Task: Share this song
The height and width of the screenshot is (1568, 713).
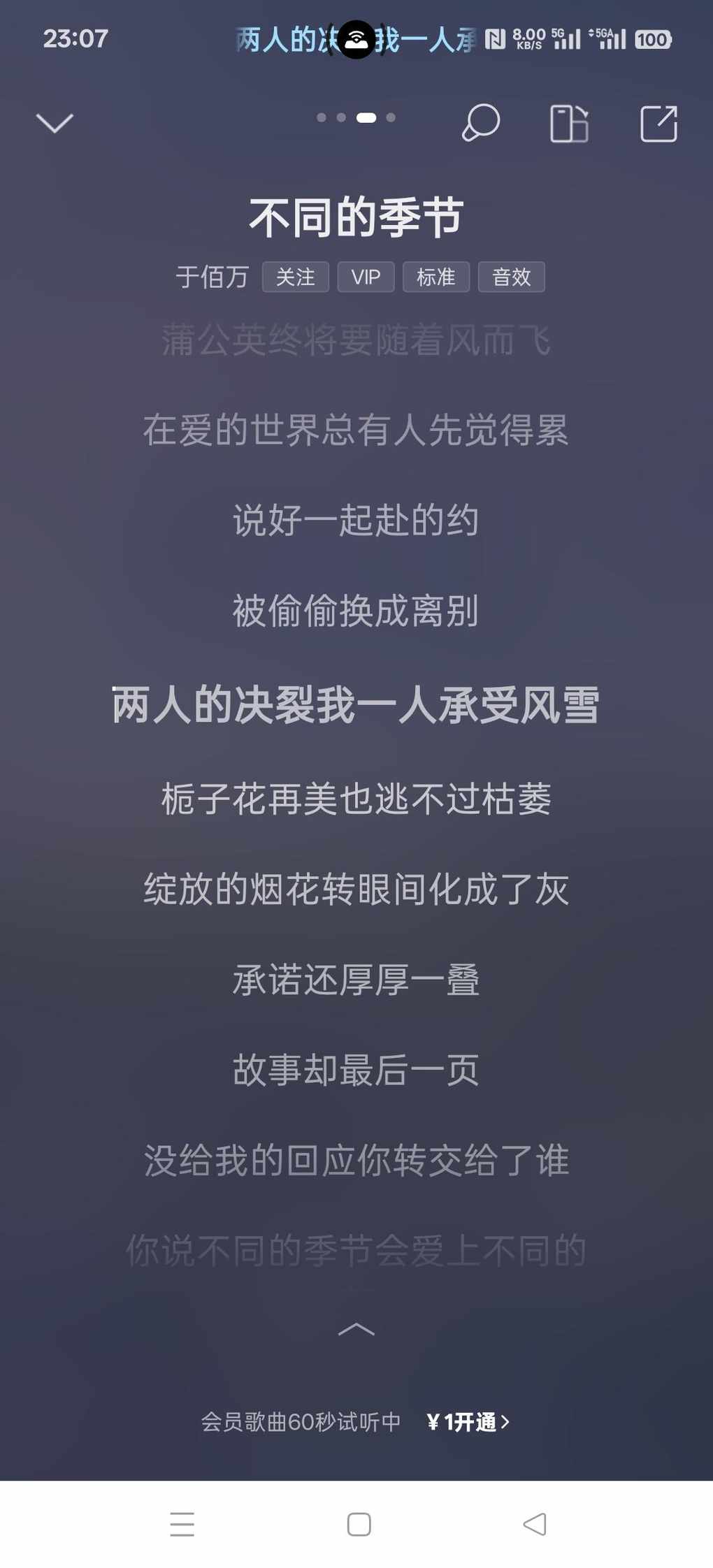Action: pyautogui.click(x=658, y=124)
